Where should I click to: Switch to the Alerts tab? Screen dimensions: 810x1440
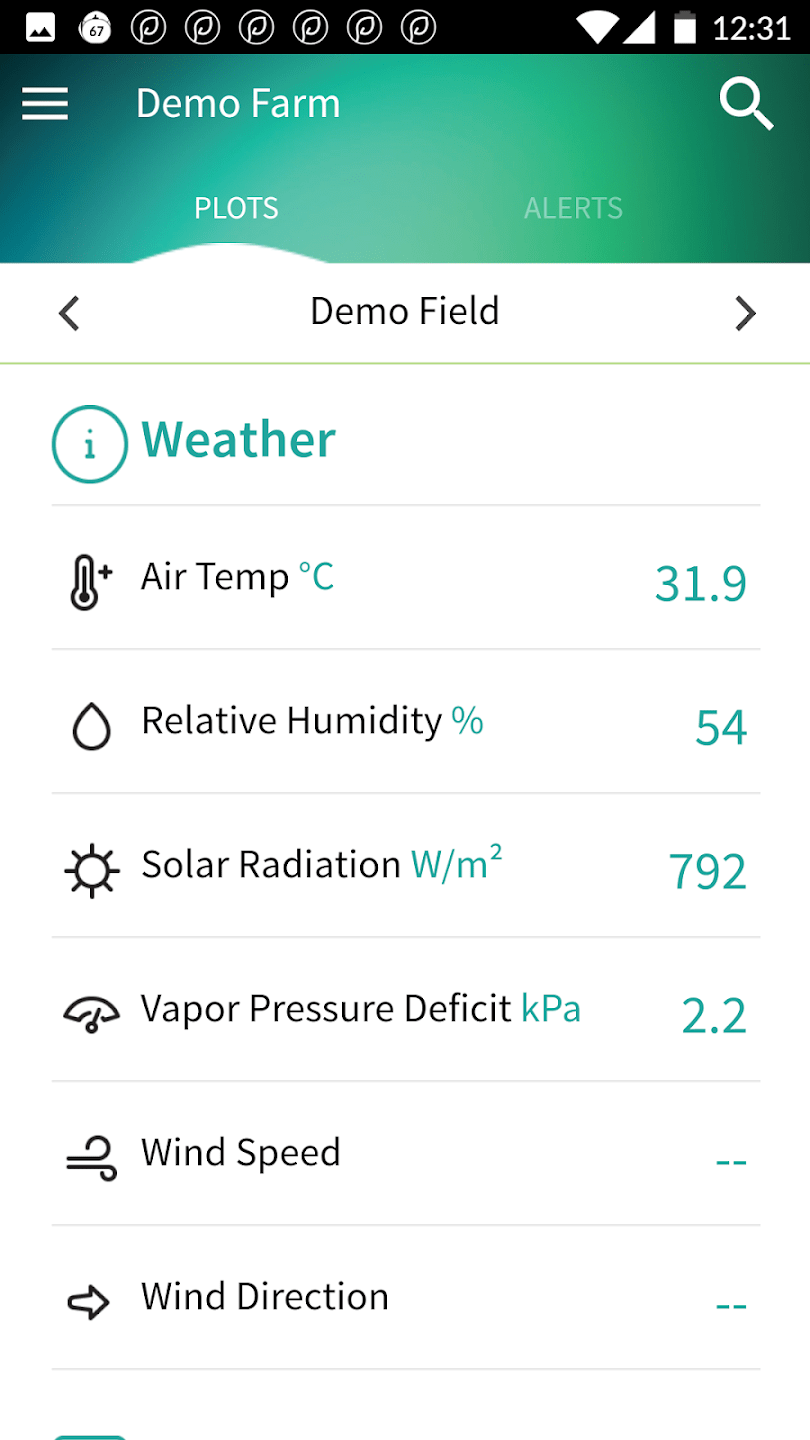click(x=573, y=208)
